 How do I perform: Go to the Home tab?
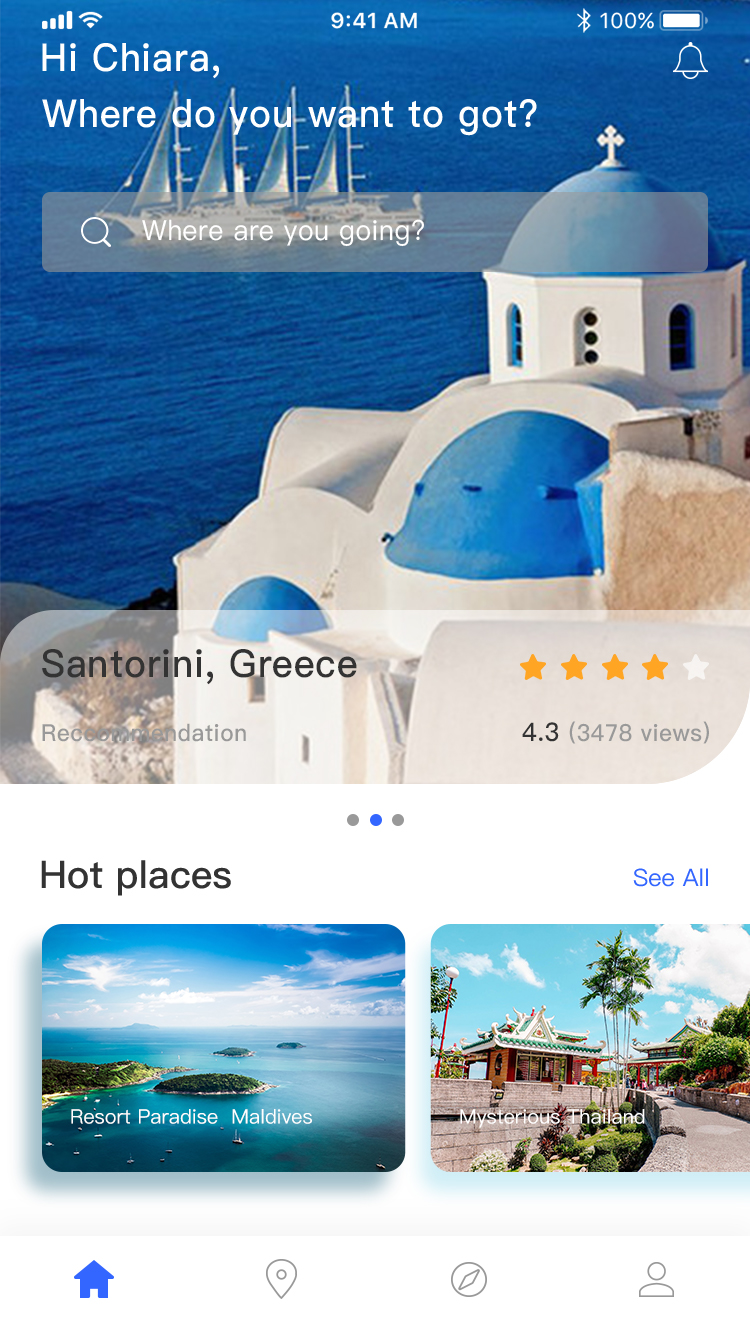94,1279
